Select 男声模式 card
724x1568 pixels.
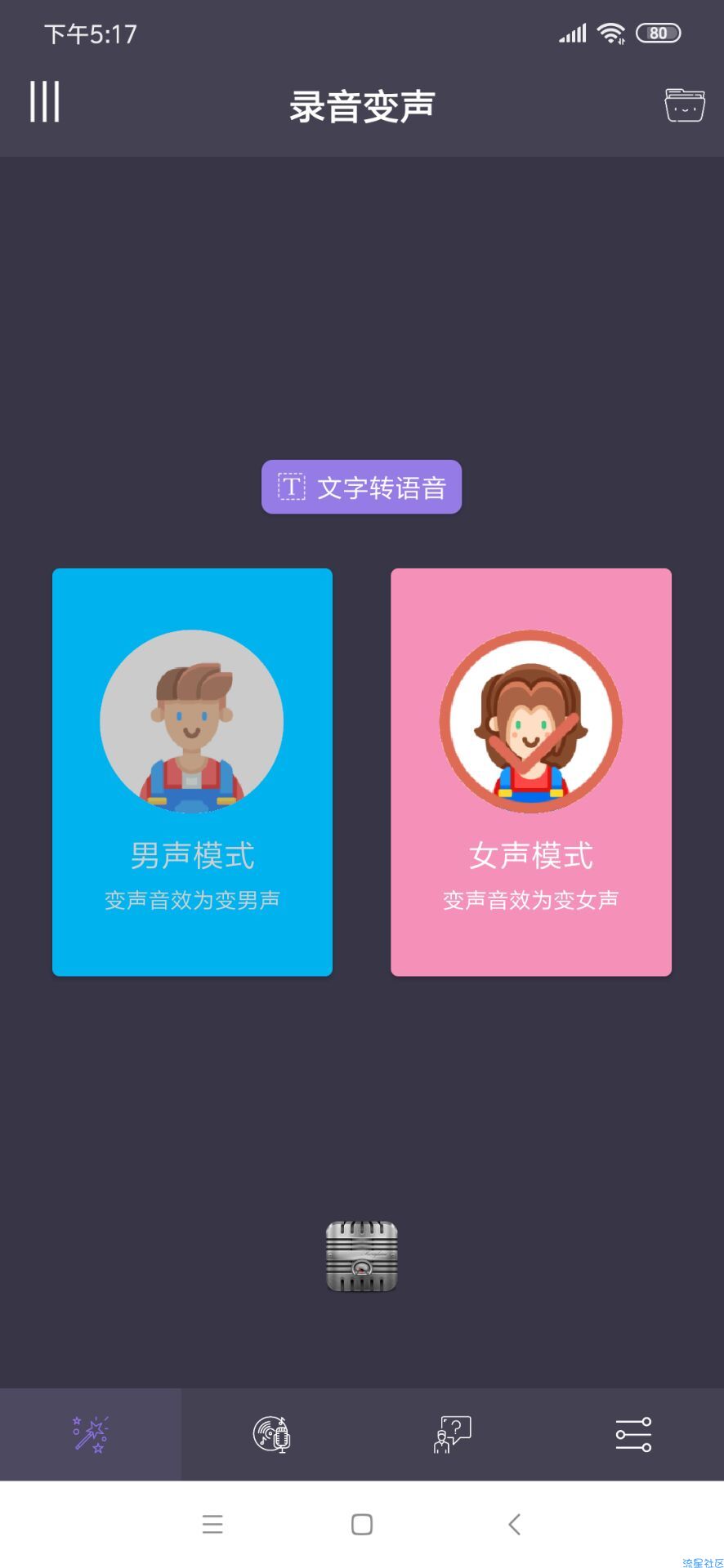click(192, 772)
